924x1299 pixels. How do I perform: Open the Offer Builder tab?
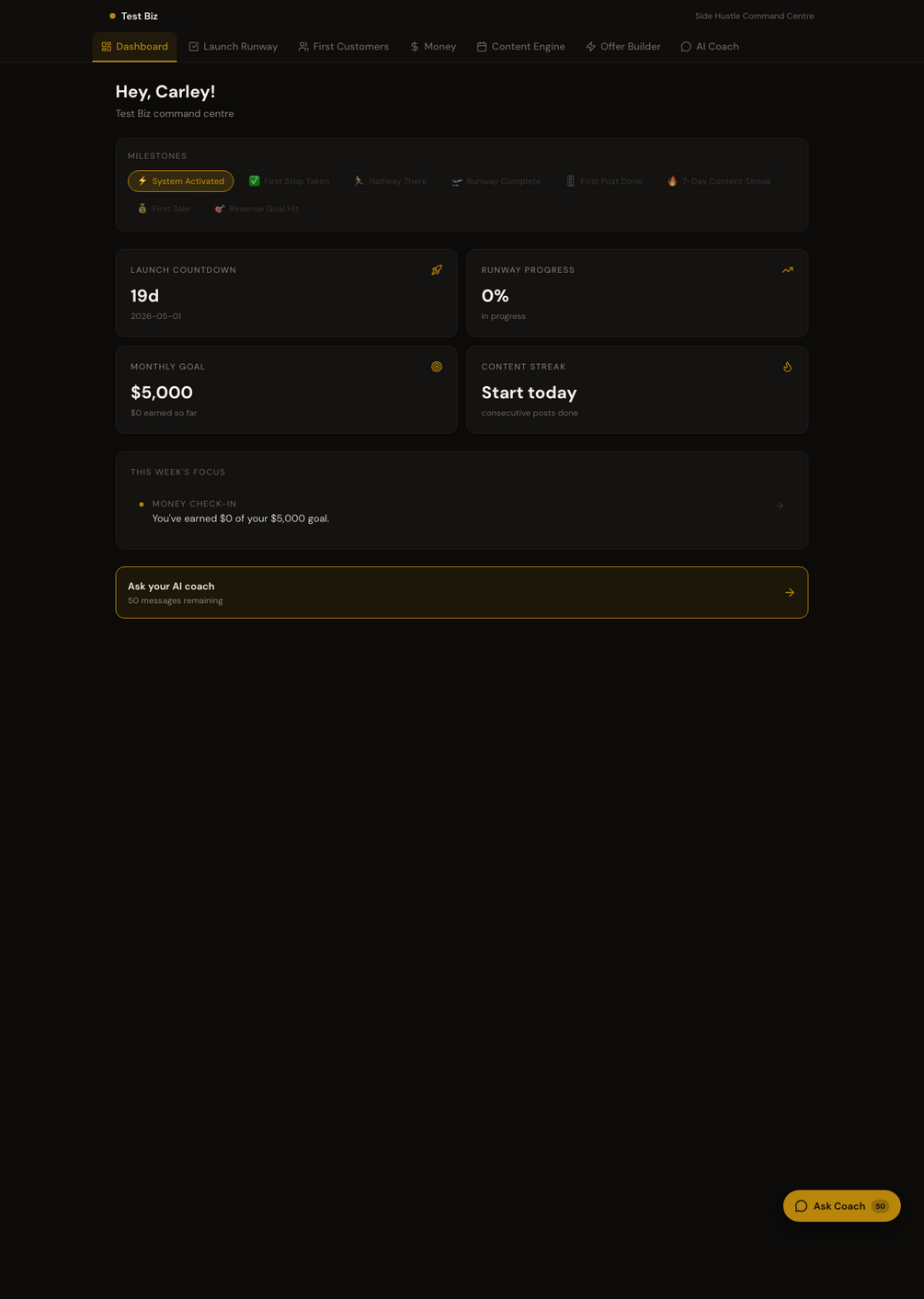tap(622, 47)
